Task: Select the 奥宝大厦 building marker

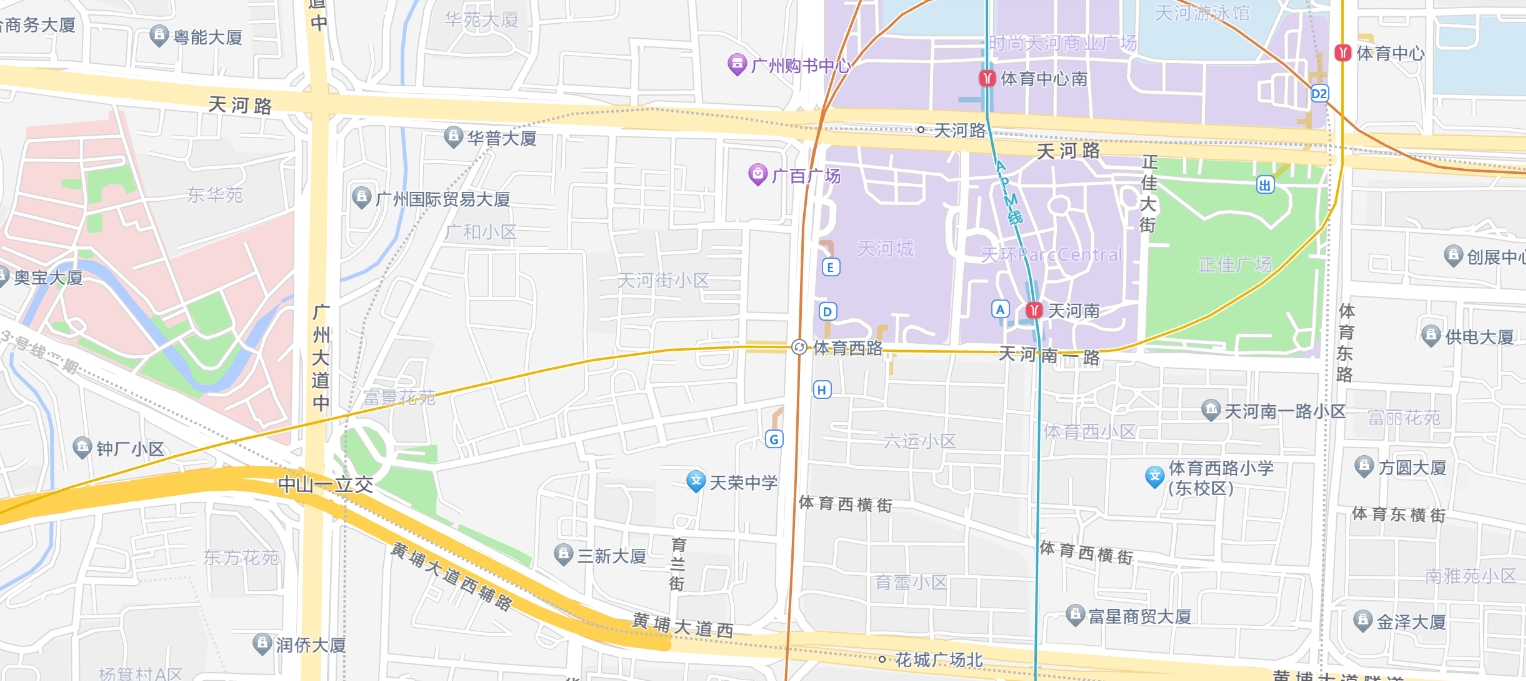Action: pos(2,277)
